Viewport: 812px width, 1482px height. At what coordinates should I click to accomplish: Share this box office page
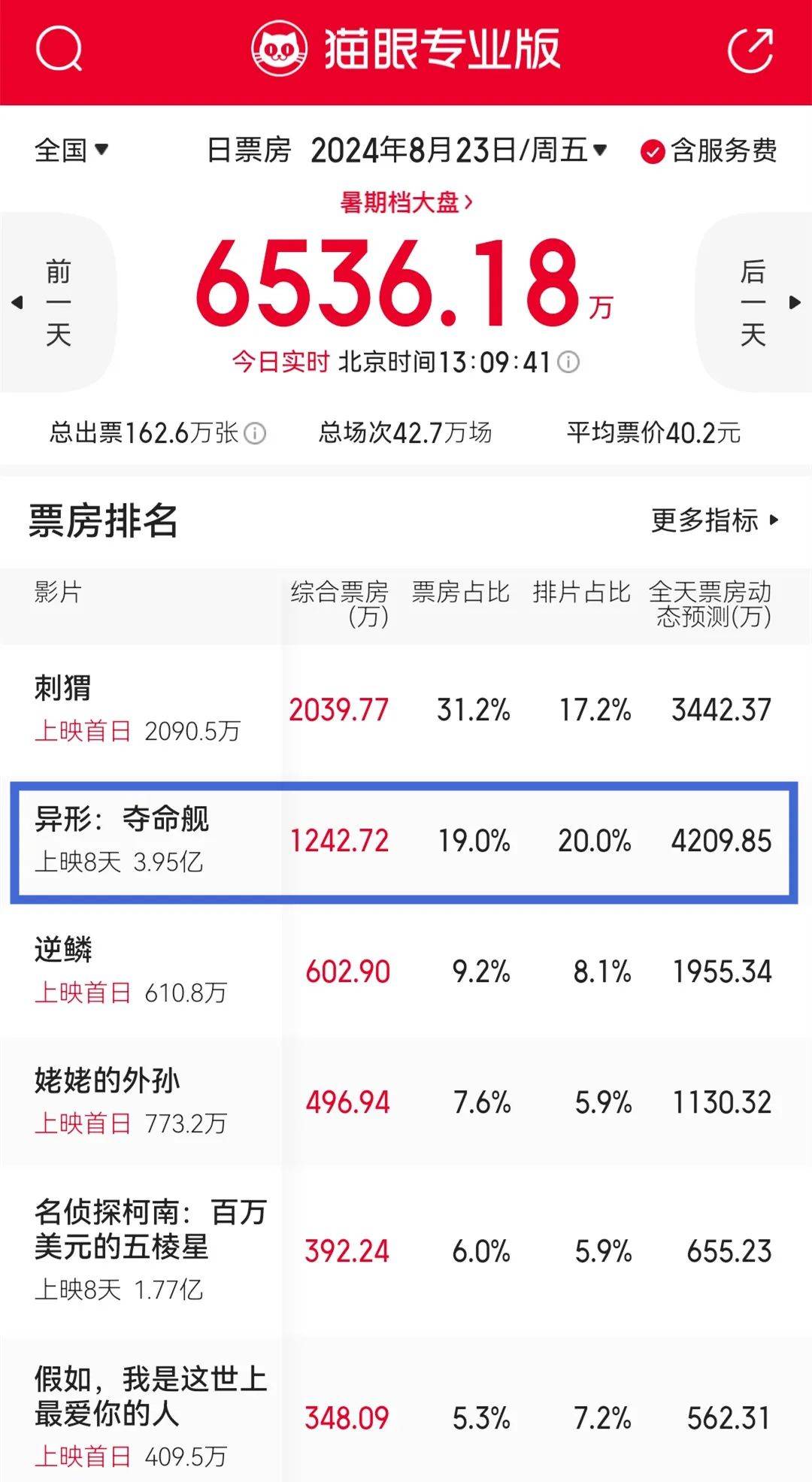[x=750, y=50]
